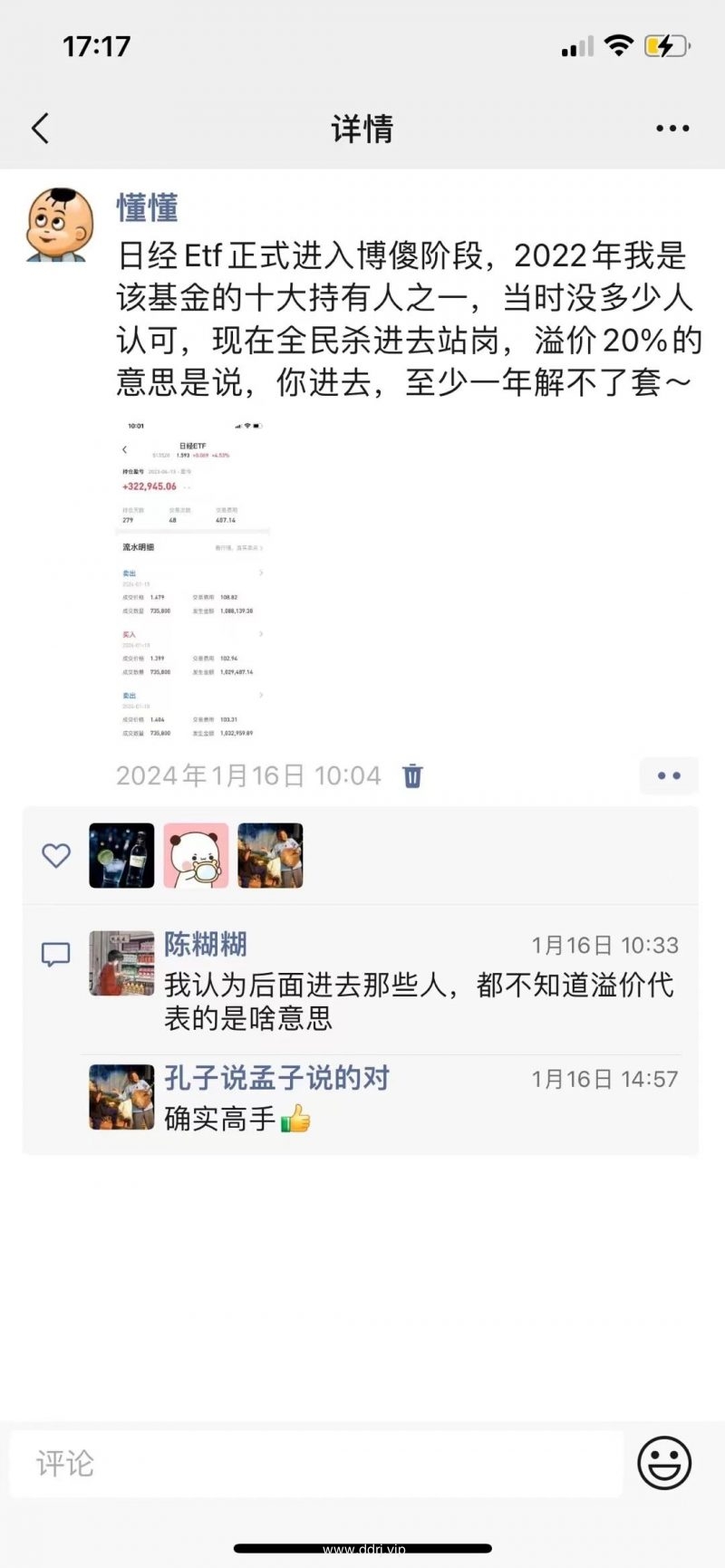This screenshot has width=725, height=1568.
Task: Delete this post with trash icon
Action: point(412,776)
